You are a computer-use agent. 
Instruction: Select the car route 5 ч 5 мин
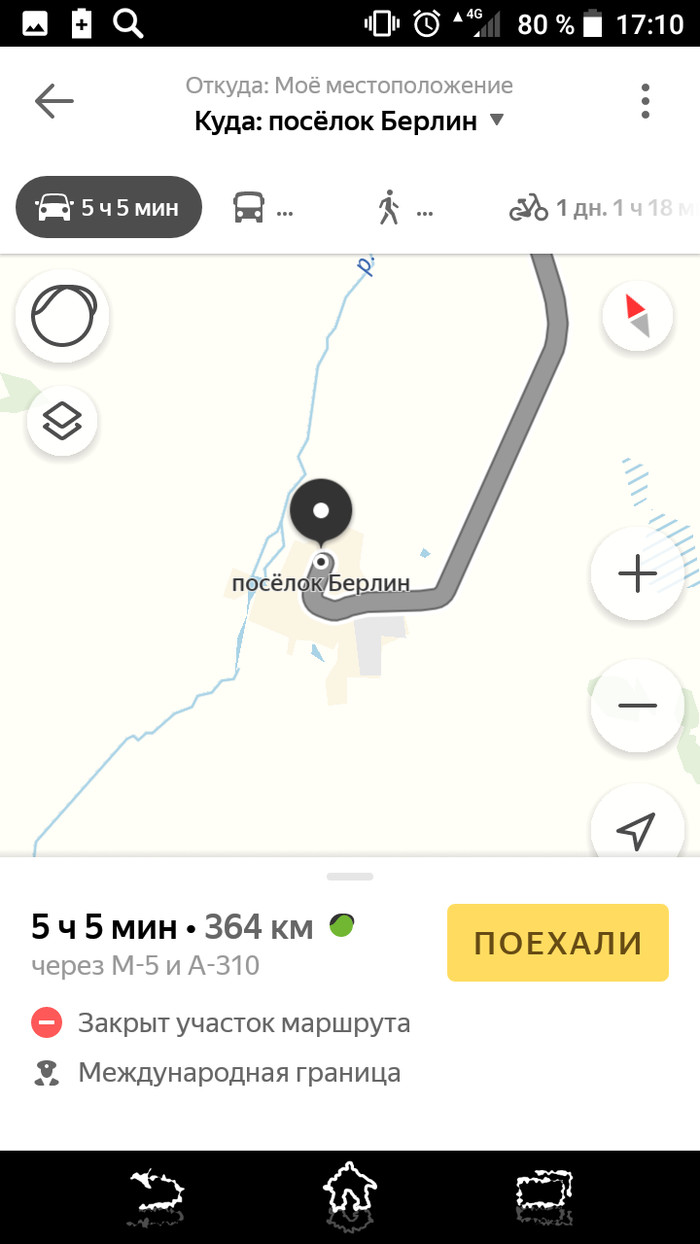click(x=109, y=208)
